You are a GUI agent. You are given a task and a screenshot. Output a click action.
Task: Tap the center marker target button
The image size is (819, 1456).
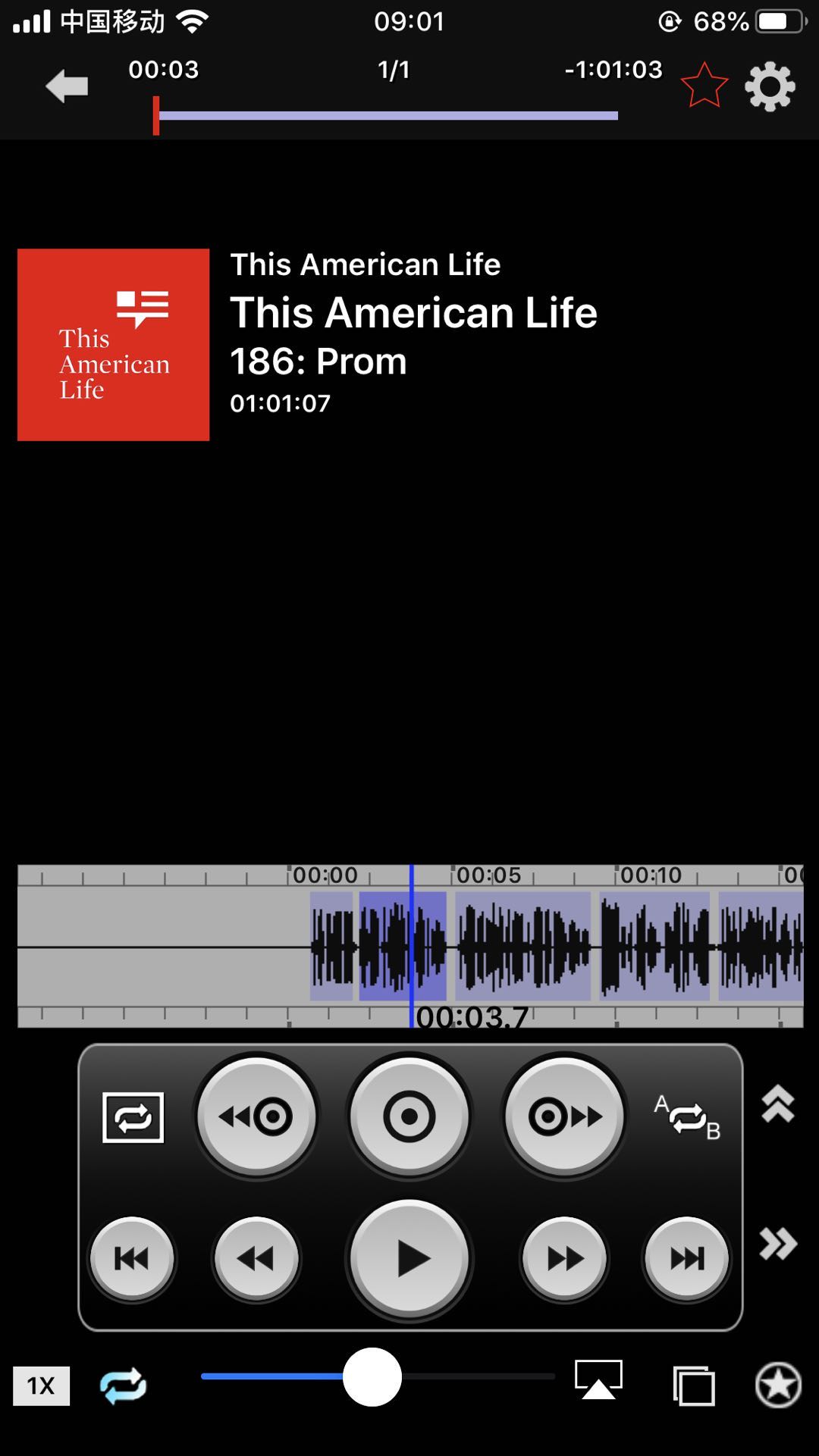pyautogui.click(x=409, y=1116)
